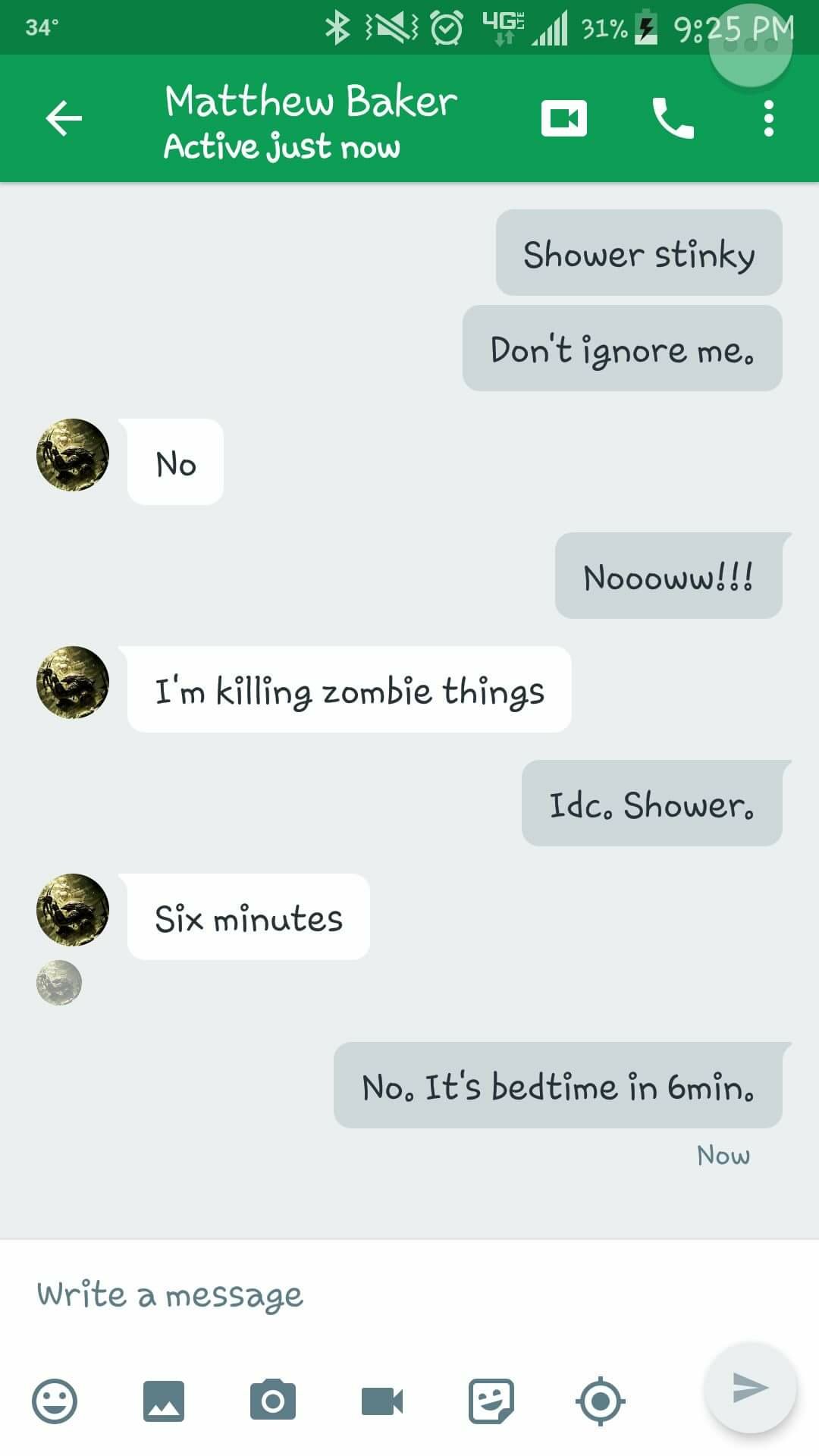The height and width of the screenshot is (1456, 819).
Task: Open the emoji picker
Action: [55, 1401]
